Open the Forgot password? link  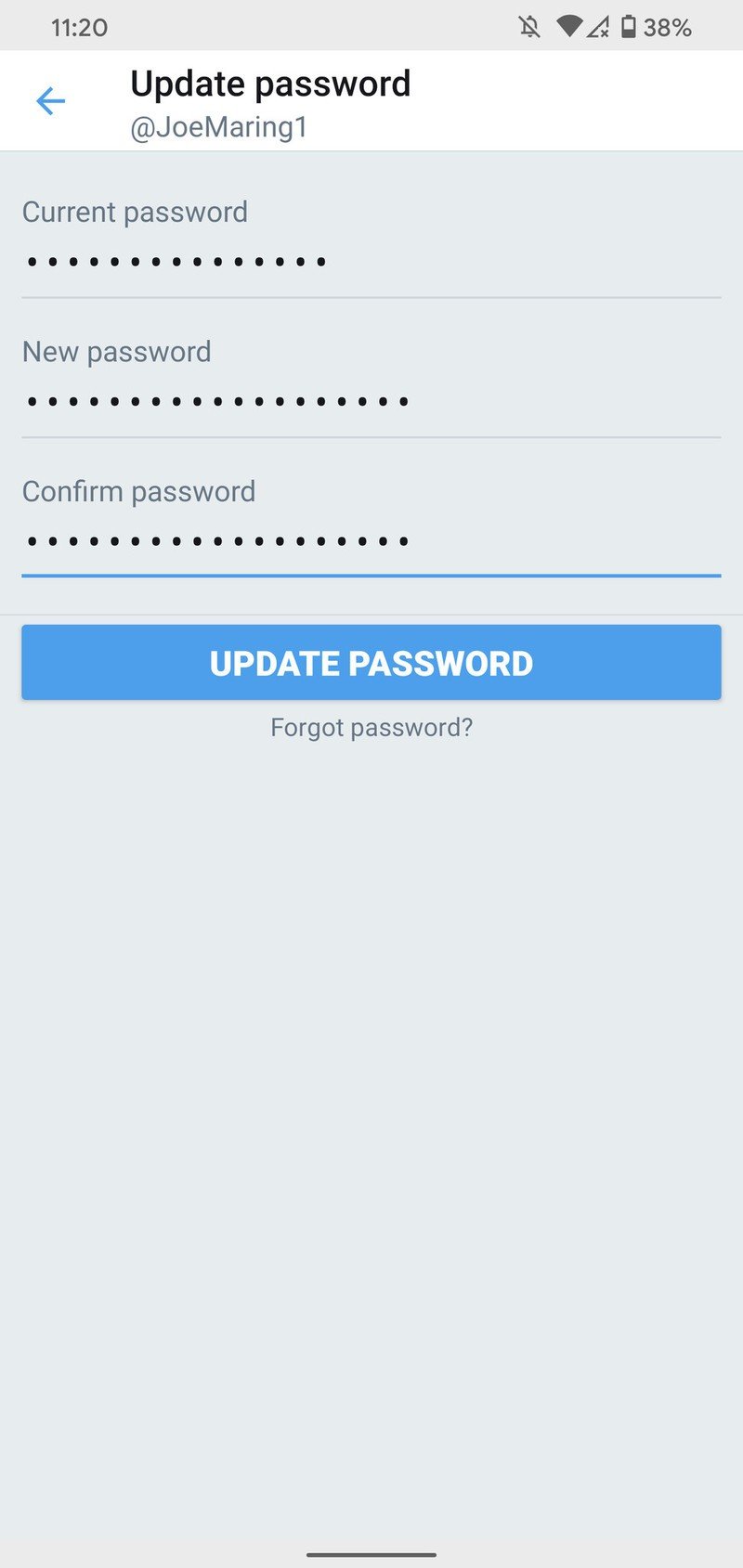click(x=371, y=727)
